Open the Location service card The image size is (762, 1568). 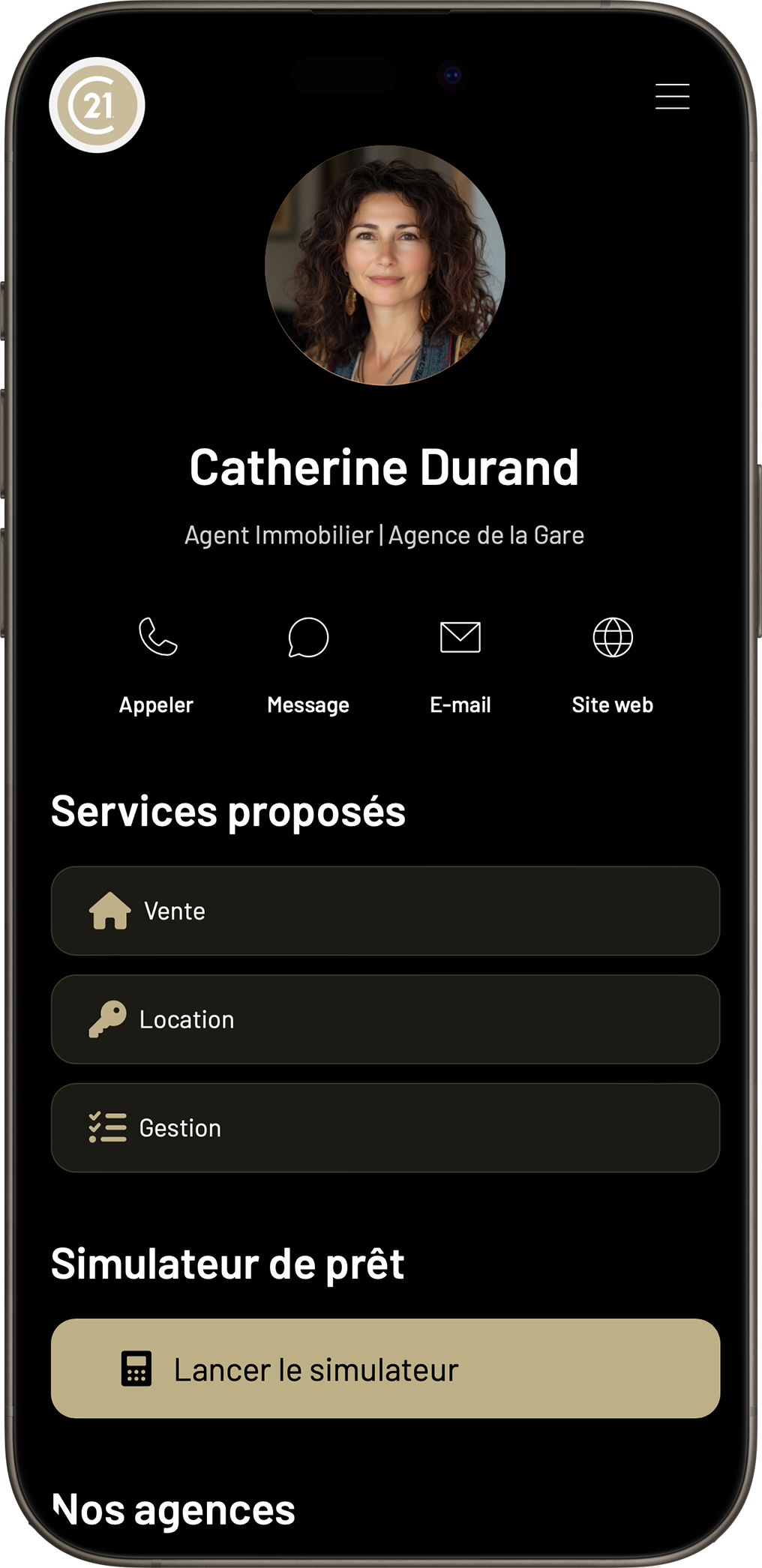[x=384, y=1019]
